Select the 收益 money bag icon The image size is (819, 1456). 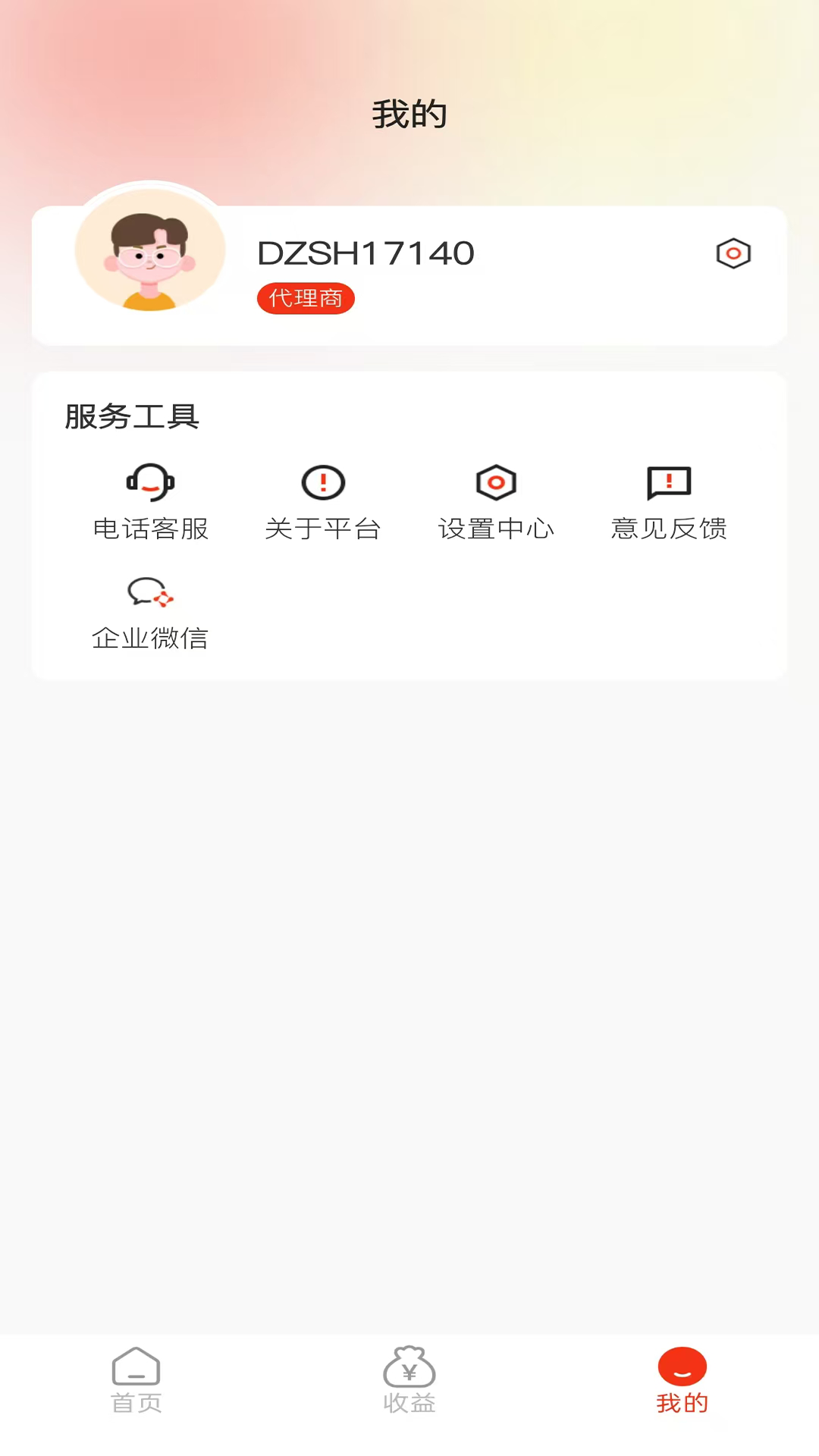click(409, 1370)
